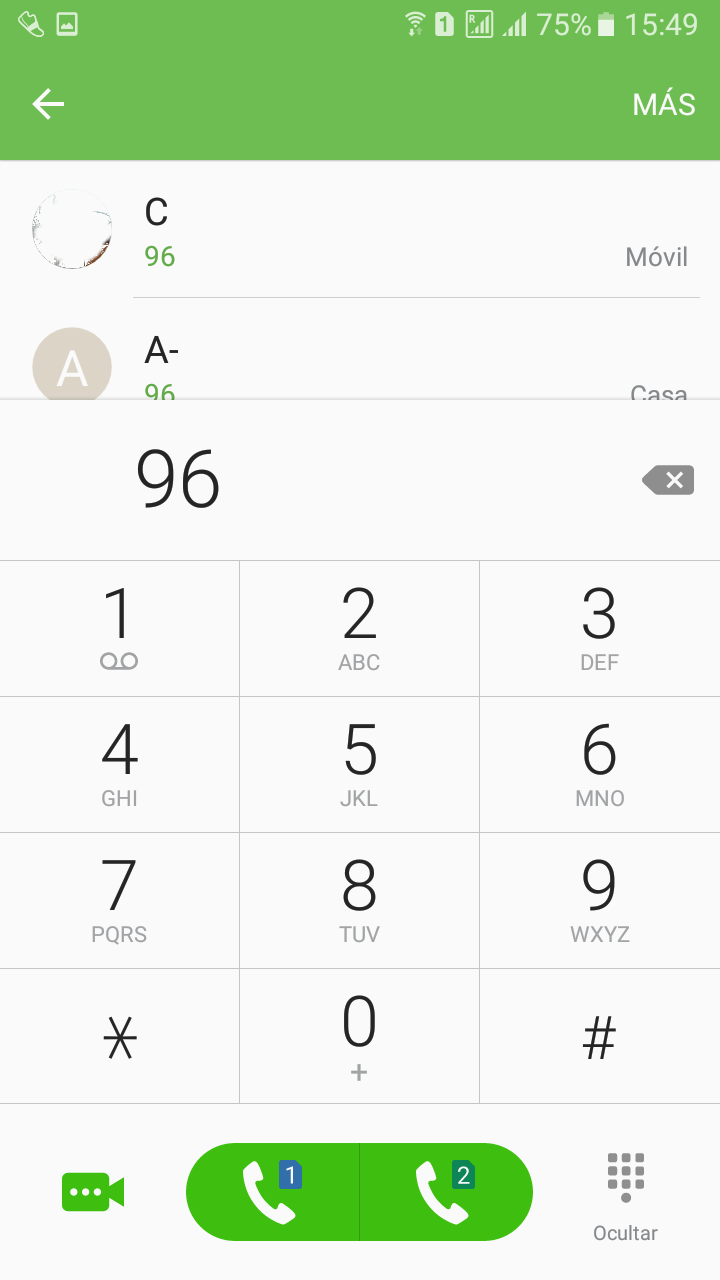Image resolution: width=720 pixels, height=1280 pixels.
Task: Tap the 9 WXYZ key
Action: [x=600, y=900]
